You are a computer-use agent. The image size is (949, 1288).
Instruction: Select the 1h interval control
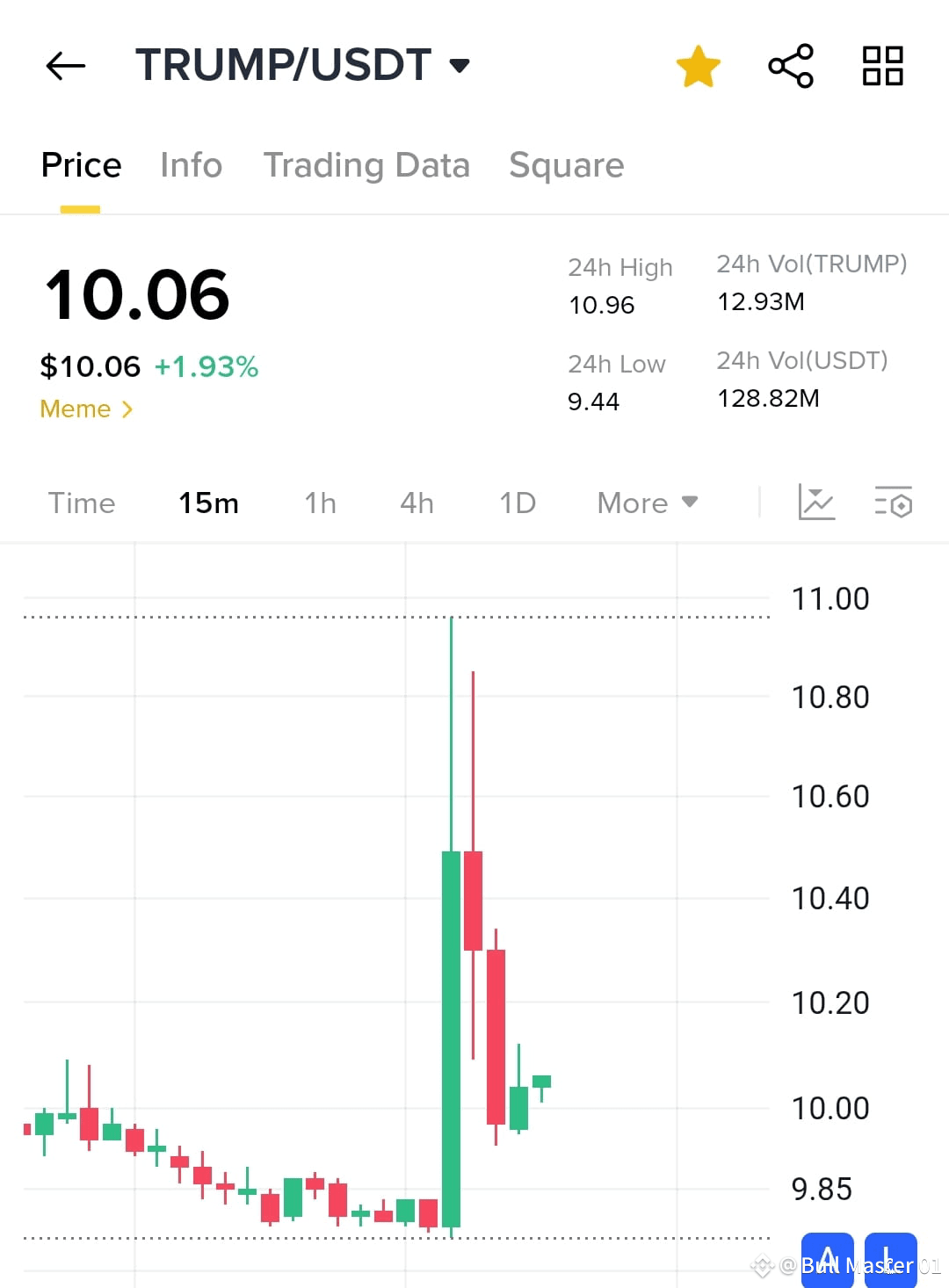[x=319, y=503]
